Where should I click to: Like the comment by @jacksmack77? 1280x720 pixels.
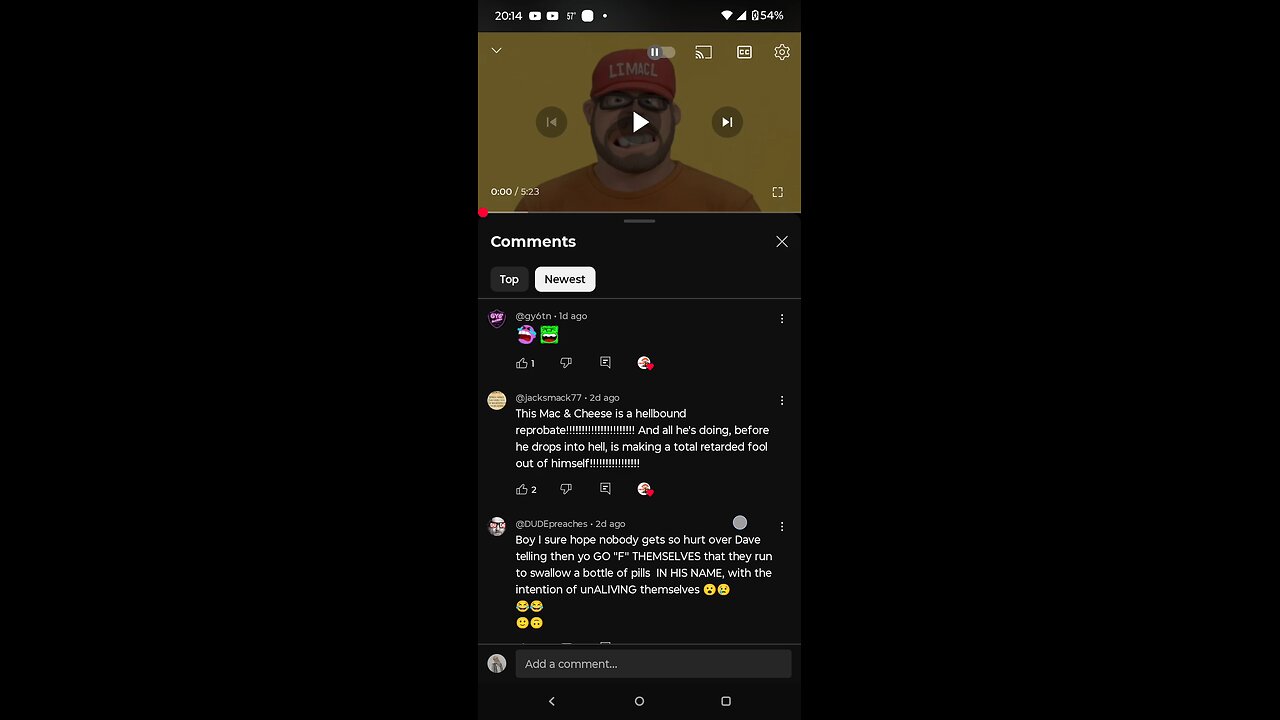[522, 489]
